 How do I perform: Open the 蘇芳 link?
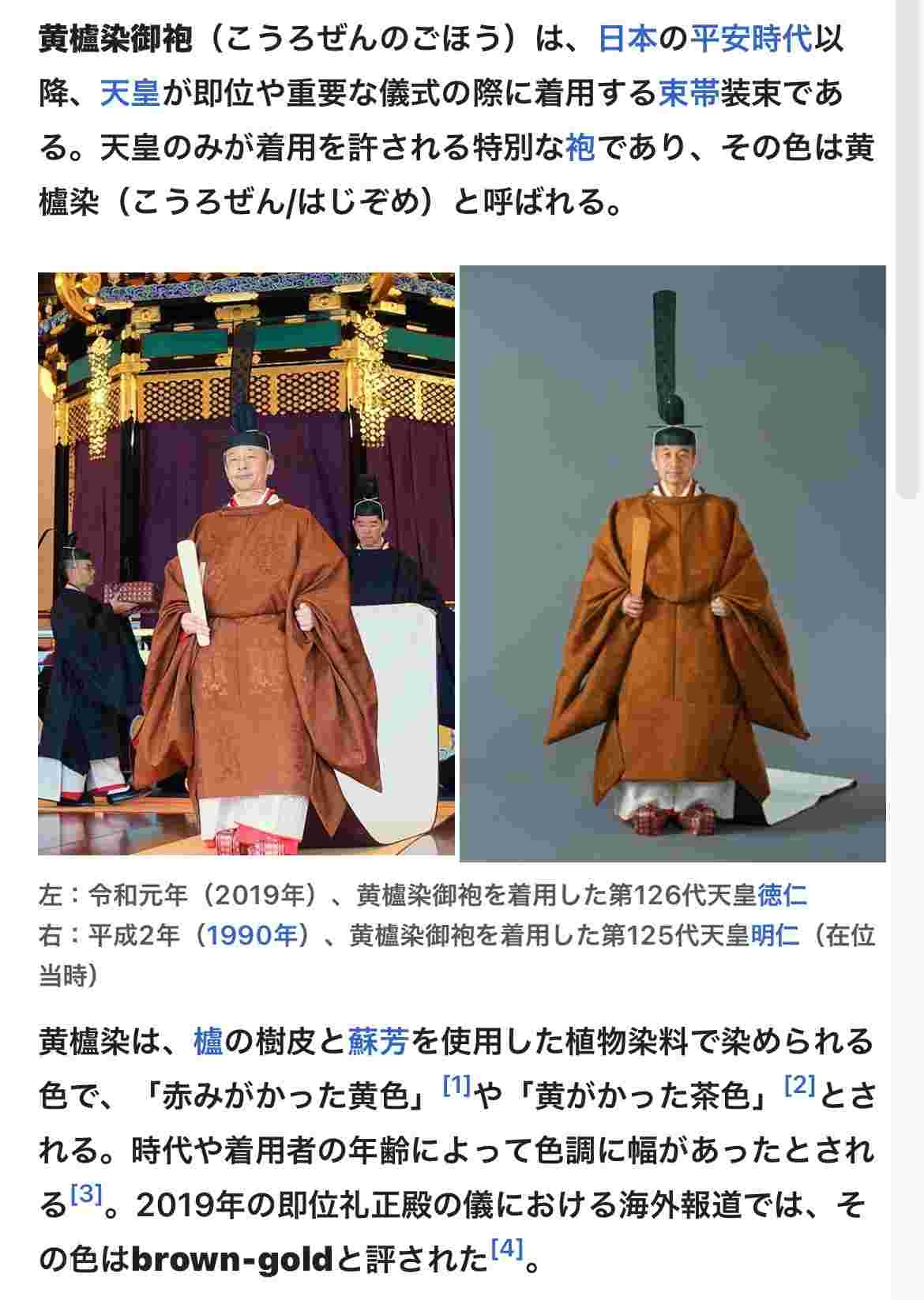(377, 1042)
